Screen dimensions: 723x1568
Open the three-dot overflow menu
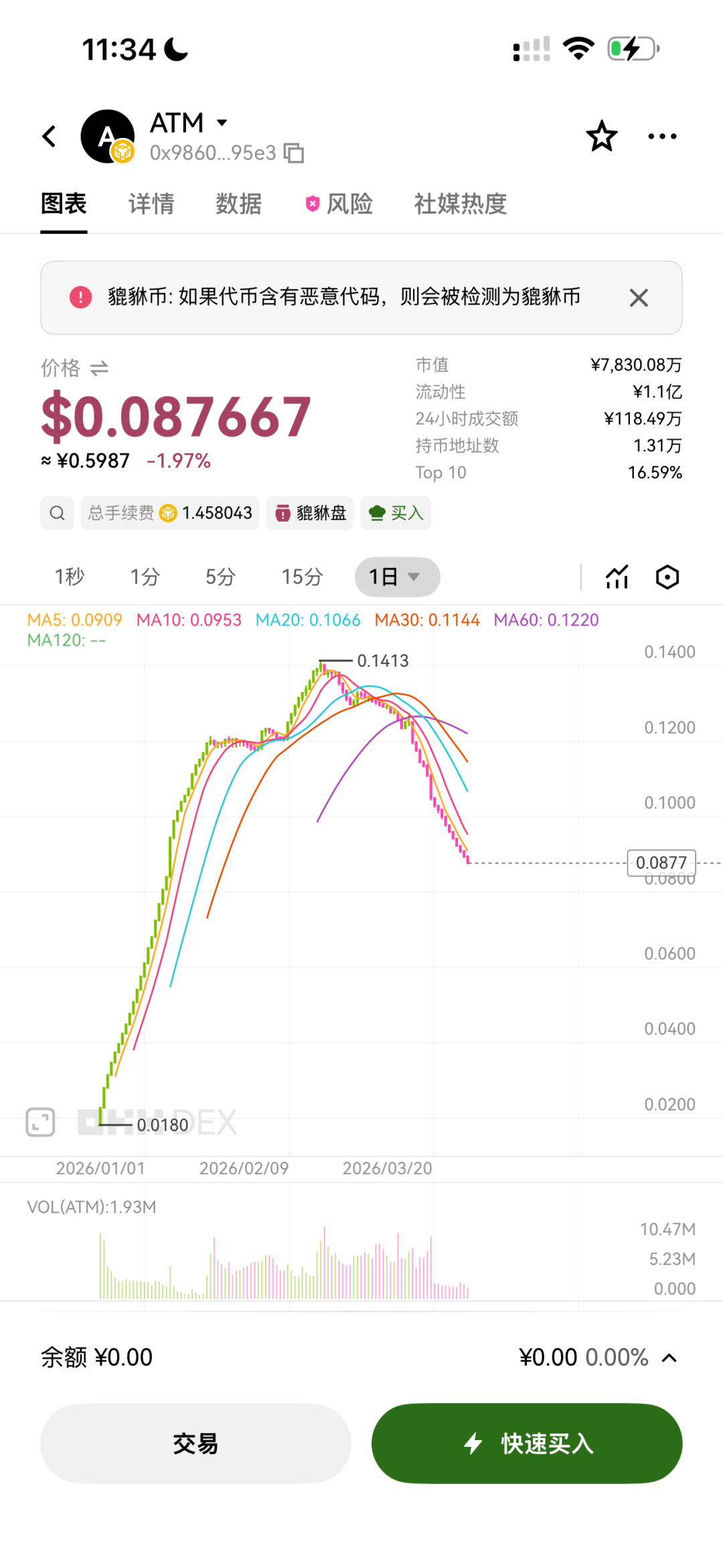(x=662, y=137)
